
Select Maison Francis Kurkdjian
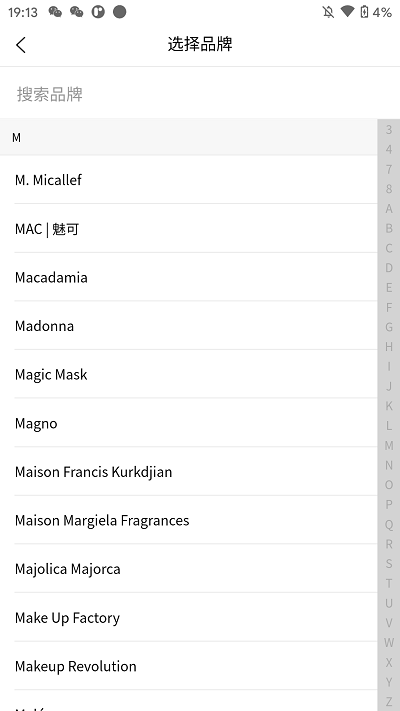coord(189,472)
